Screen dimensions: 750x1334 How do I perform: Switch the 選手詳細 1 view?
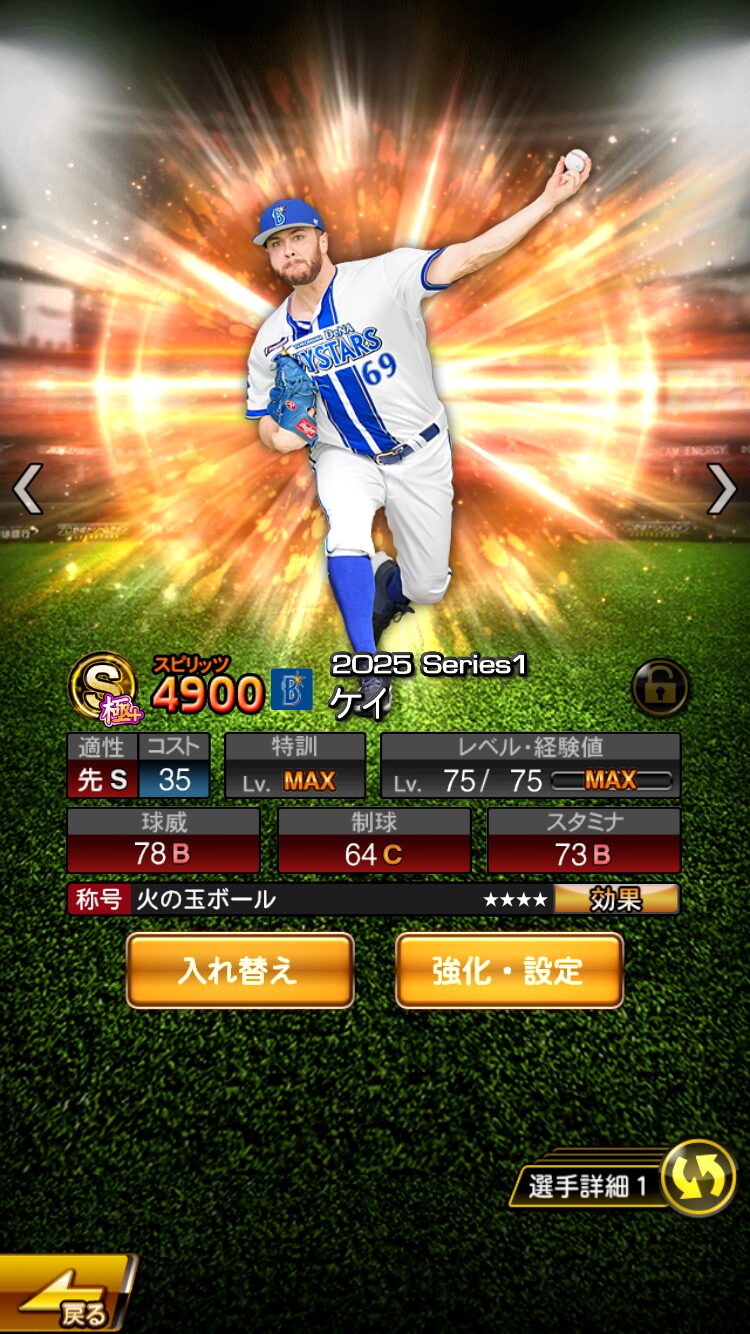pos(698,1177)
